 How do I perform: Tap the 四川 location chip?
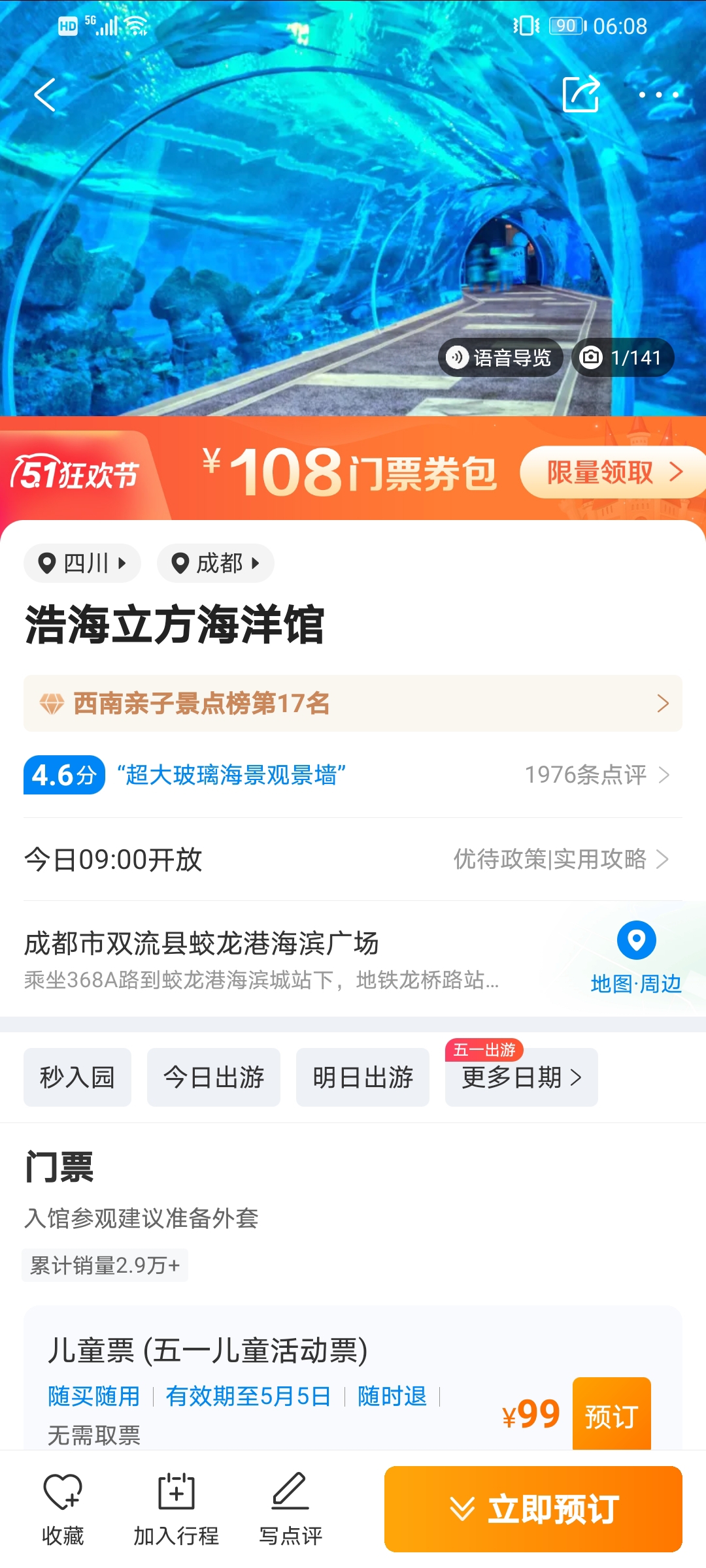click(82, 563)
